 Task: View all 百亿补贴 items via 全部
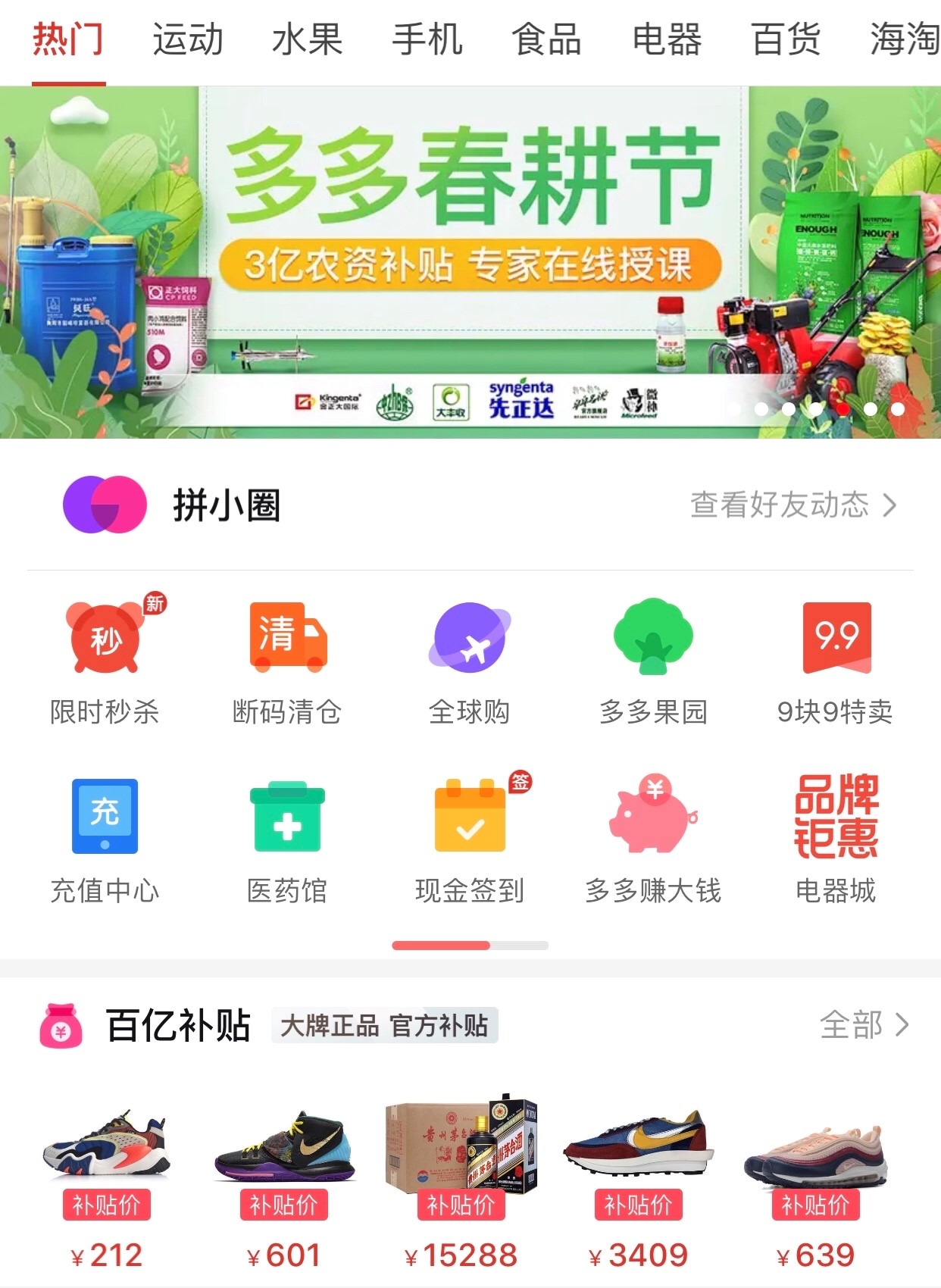[864, 1024]
